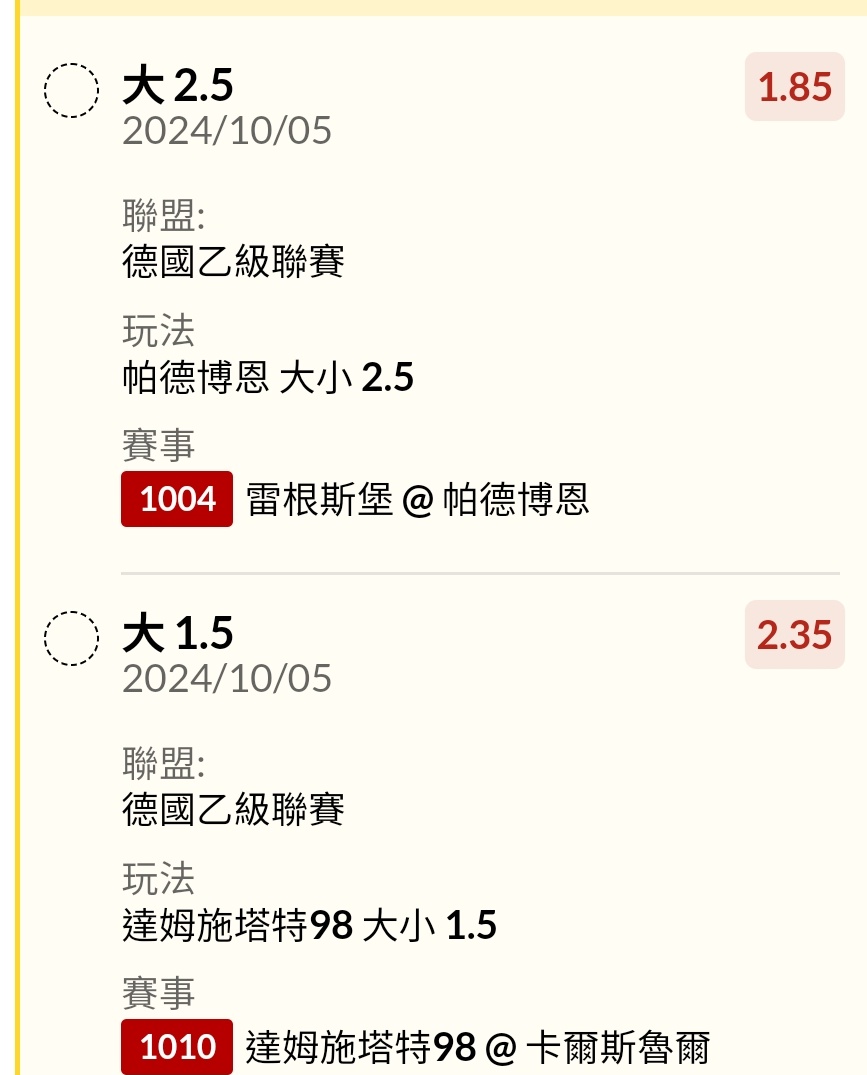Tap the 1.85 odds button
Viewport: 867px width, 1075px height.
794,88
